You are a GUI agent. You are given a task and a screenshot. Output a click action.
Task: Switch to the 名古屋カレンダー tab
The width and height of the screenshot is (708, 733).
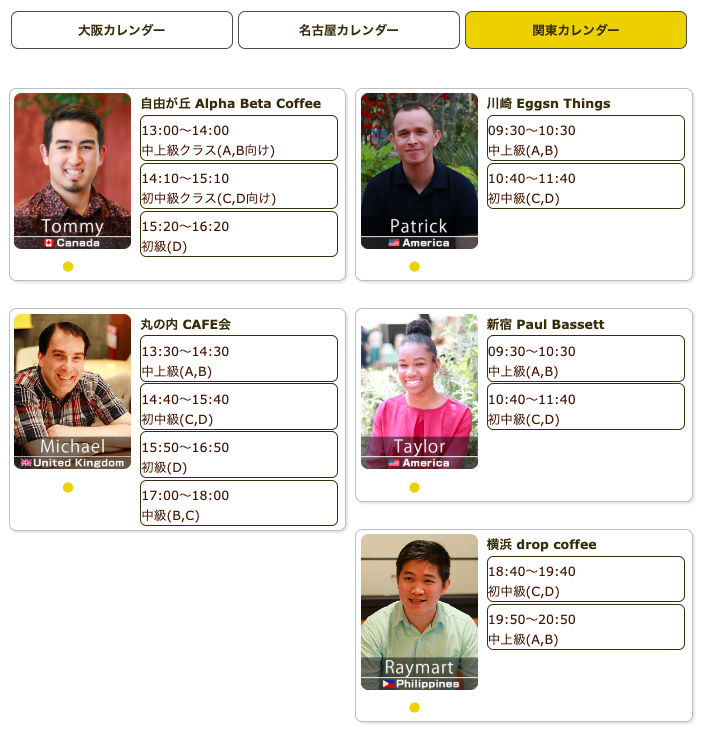(349, 30)
